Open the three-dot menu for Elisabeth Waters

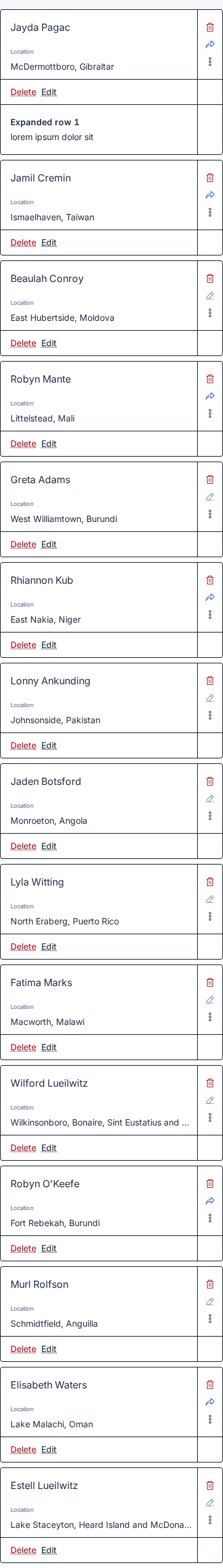(210, 1419)
